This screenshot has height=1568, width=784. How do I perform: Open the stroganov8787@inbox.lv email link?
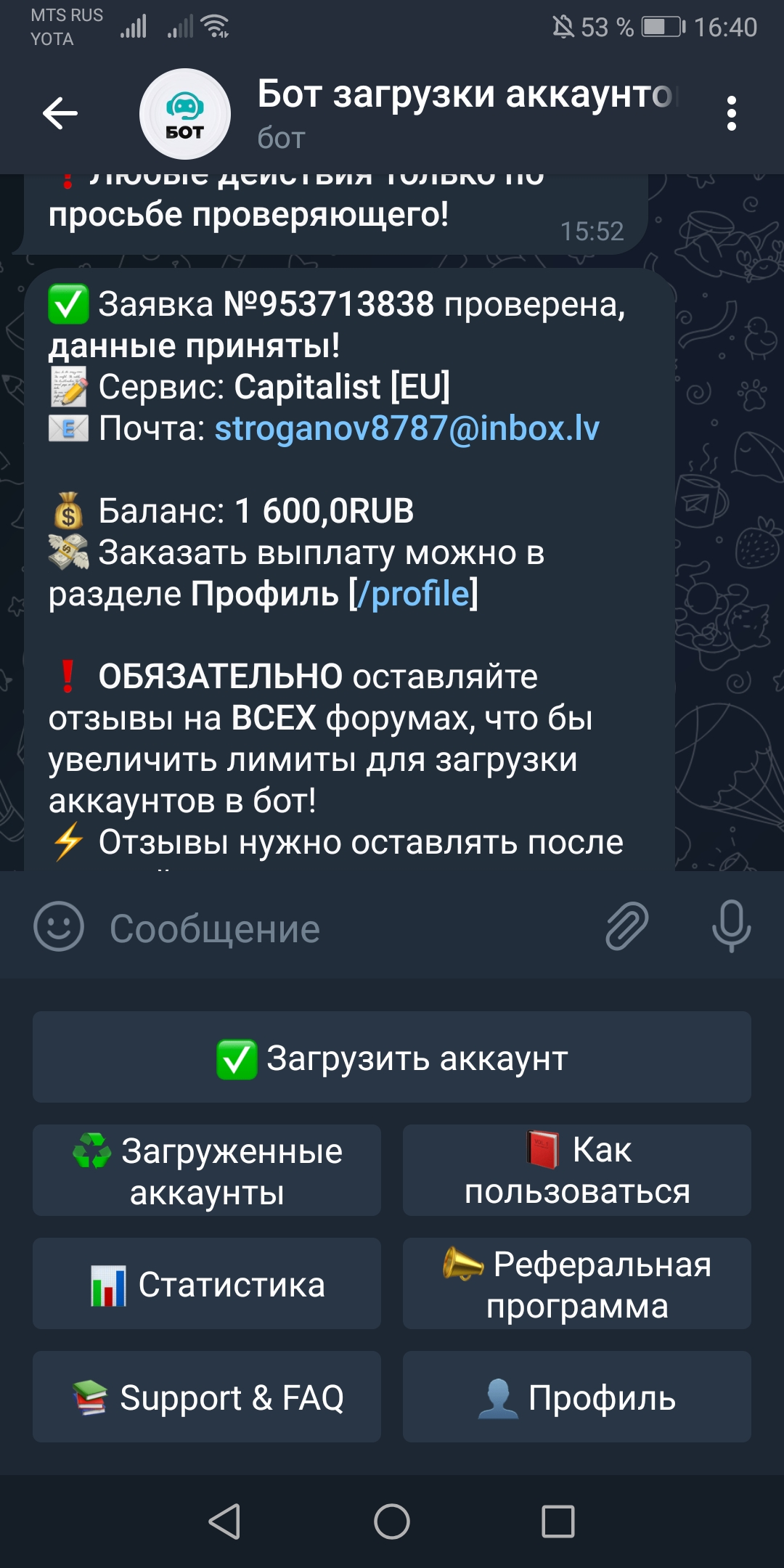407,428
